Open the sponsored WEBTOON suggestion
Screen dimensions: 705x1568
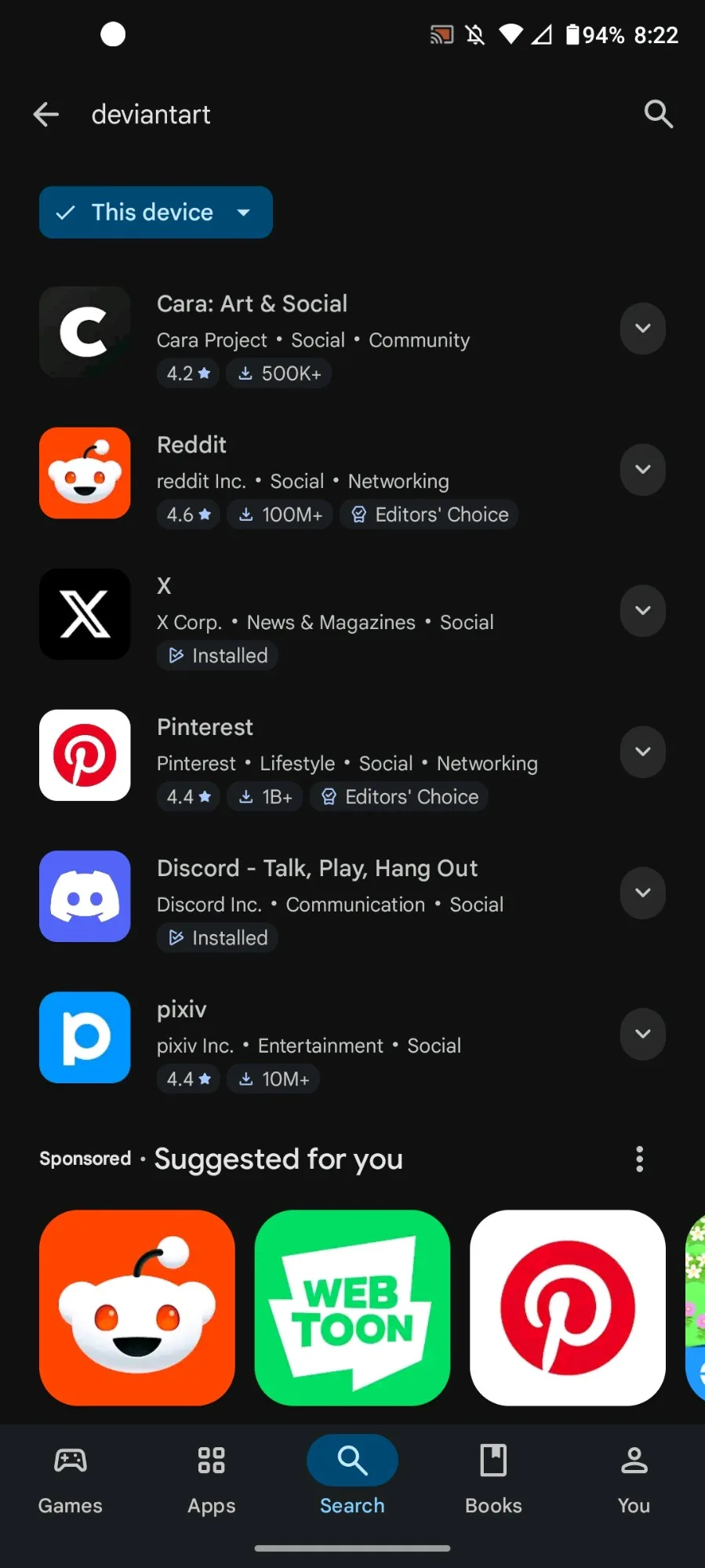[x=352, y=1308]
